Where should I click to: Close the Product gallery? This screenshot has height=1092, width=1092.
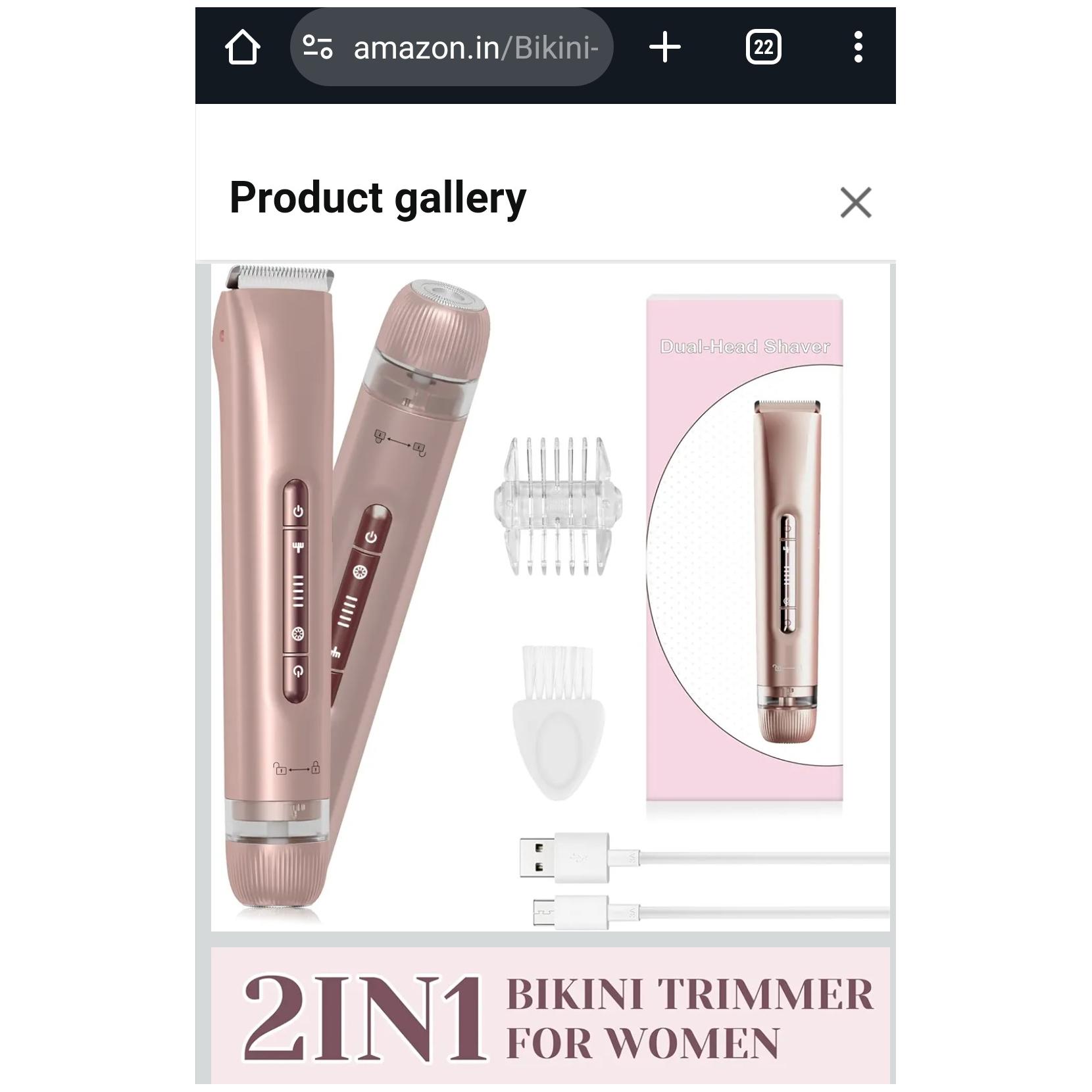point(855,202)
